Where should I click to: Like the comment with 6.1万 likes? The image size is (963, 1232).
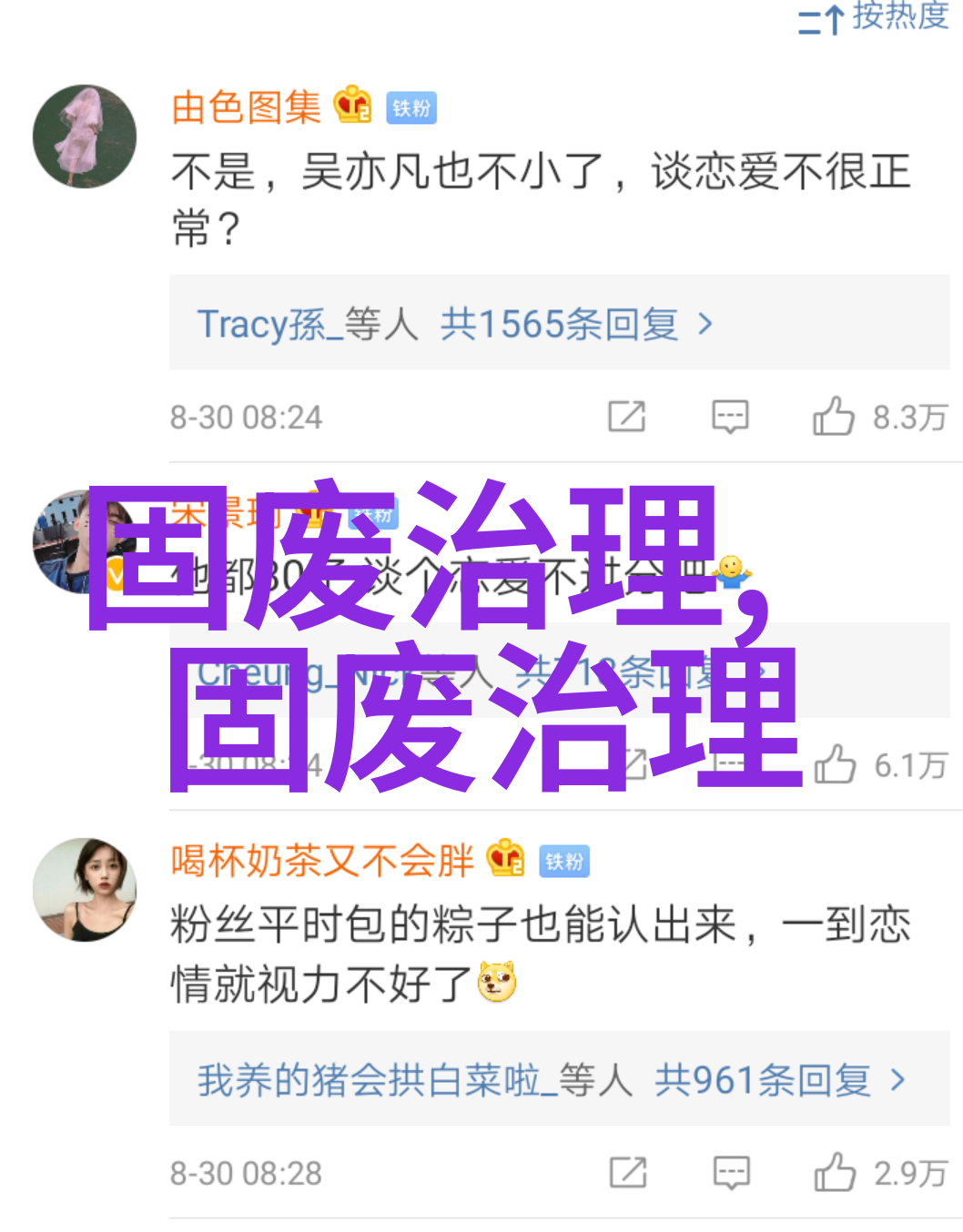pyautogui.click(x=835, y=764)
